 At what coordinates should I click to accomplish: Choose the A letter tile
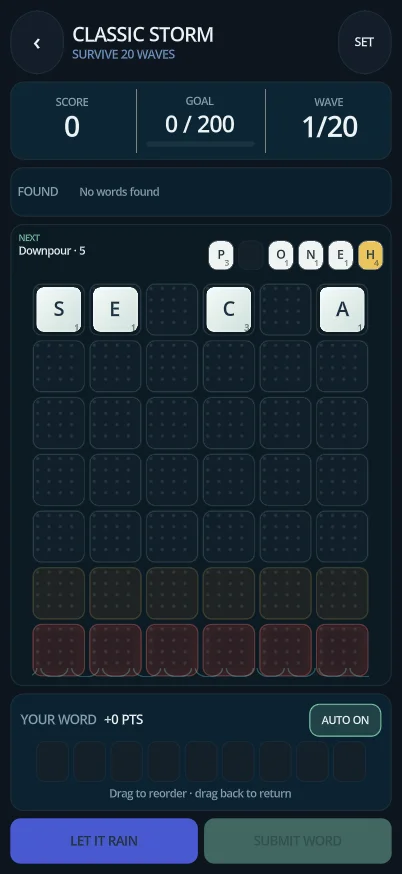[342, 309]
